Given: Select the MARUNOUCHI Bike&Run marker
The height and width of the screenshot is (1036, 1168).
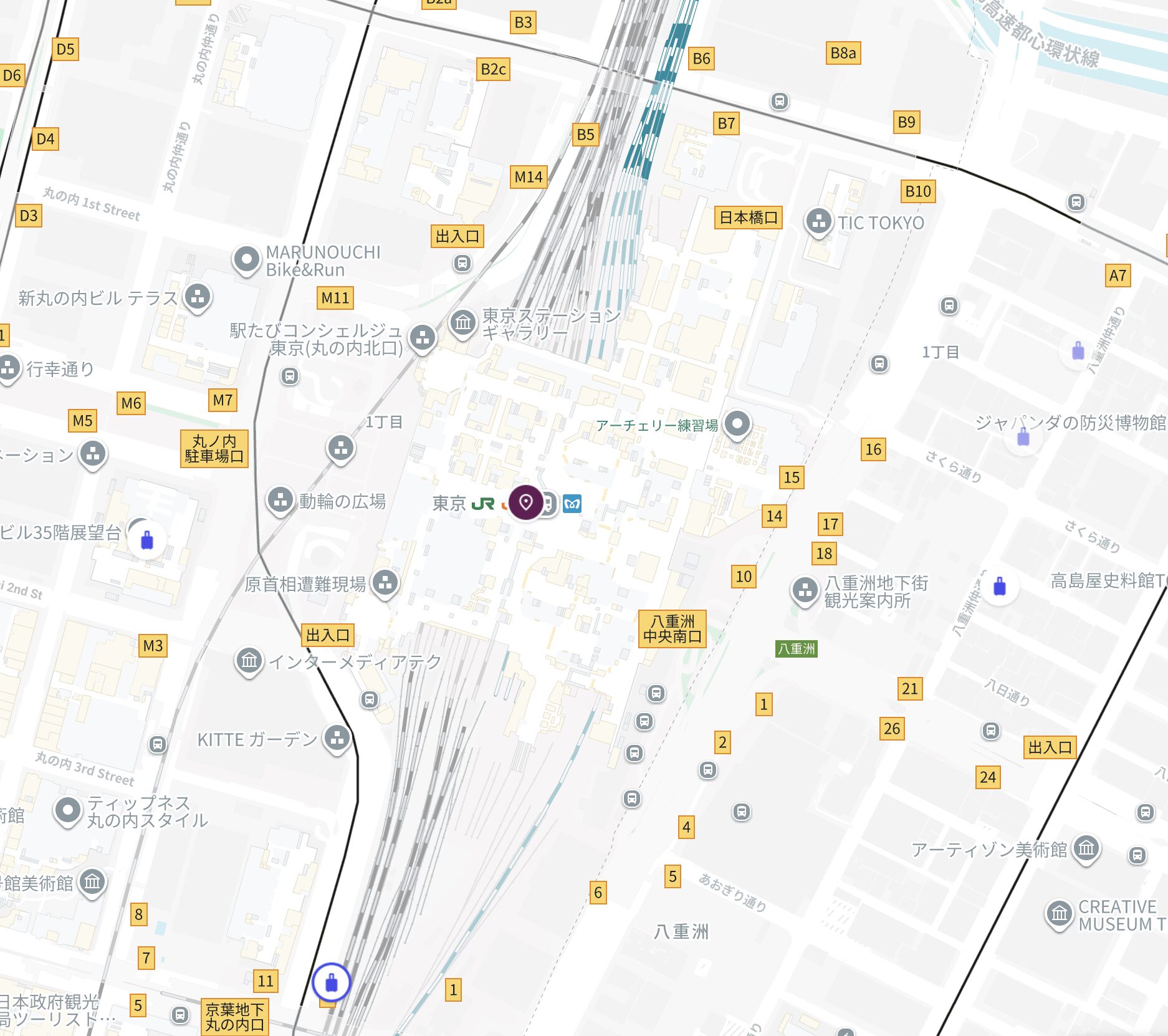Looking at the screenshot, I should tap(246, 259).
